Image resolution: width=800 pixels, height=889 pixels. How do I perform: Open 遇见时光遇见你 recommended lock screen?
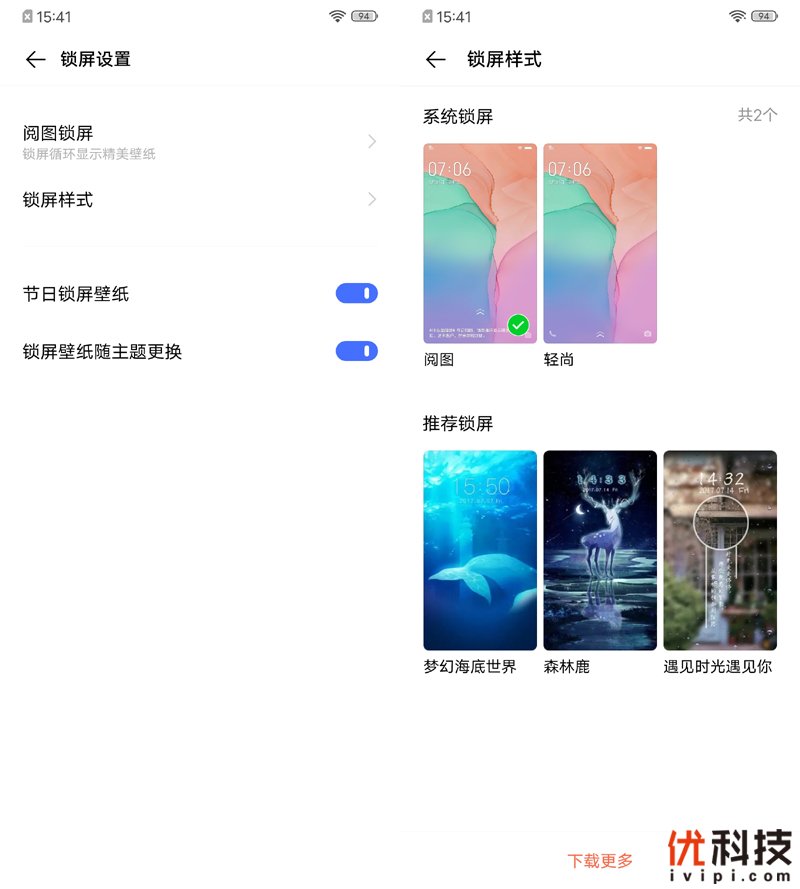[720, 550]
